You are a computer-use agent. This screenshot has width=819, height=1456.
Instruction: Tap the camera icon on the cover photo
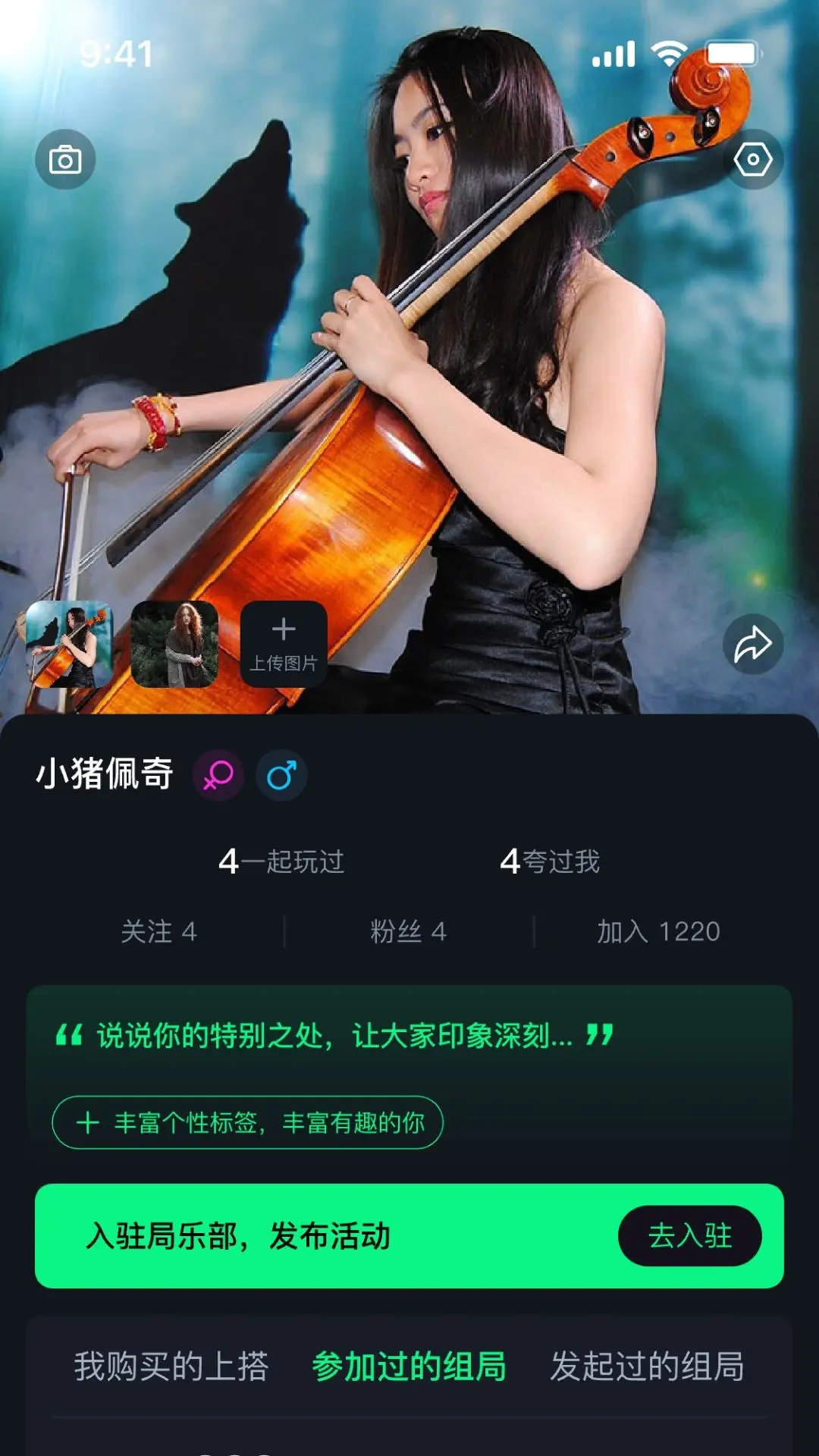tap(65, 159)
